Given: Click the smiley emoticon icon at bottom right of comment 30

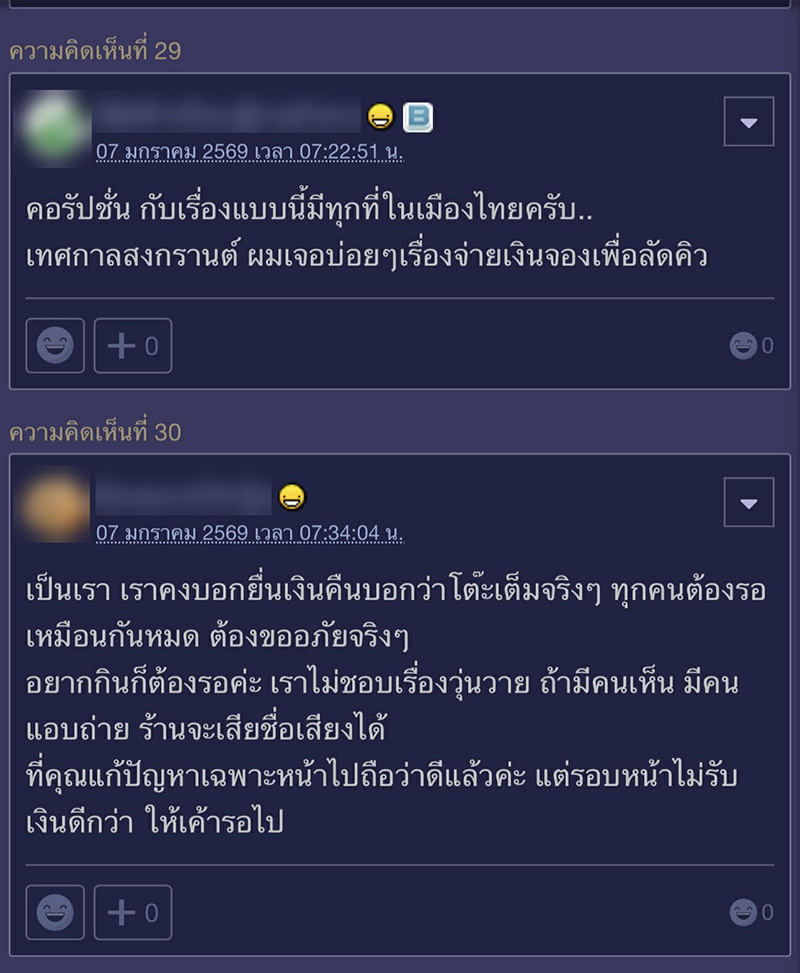Looking at the screenshot, I should [x=741, y=912].
